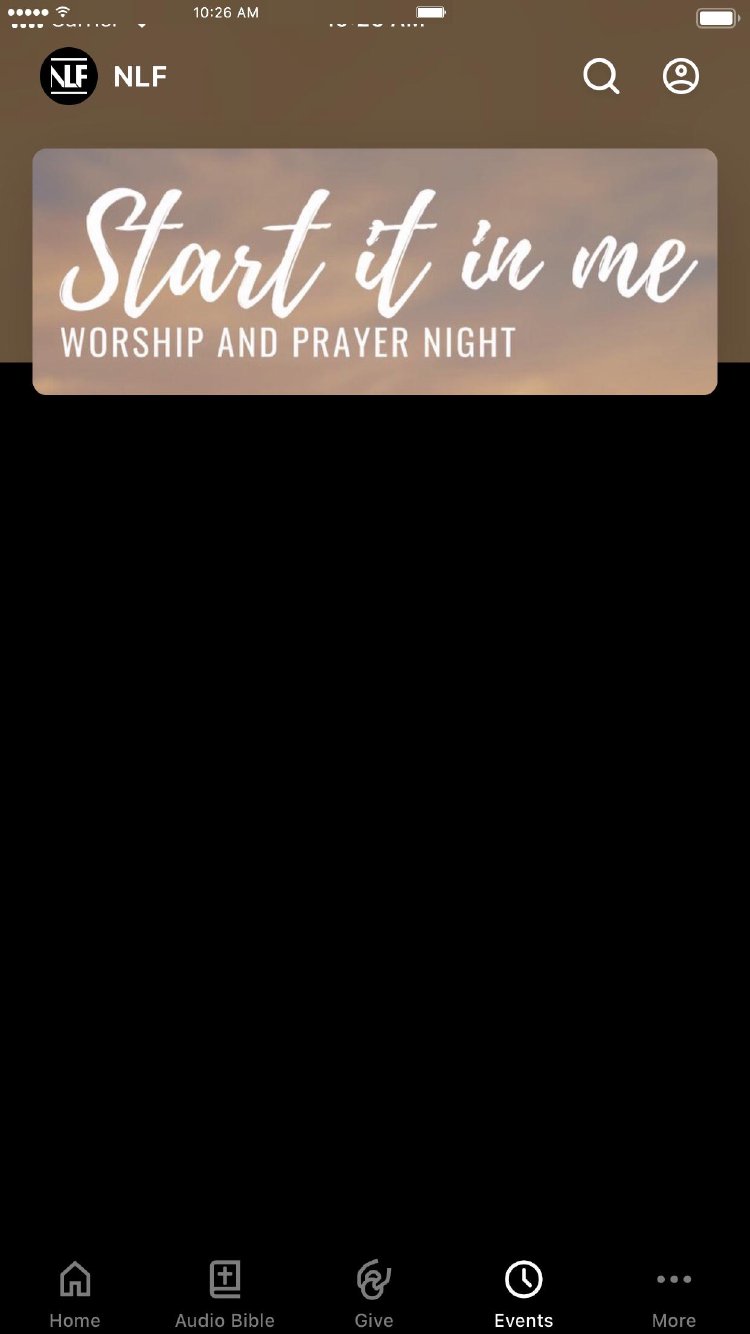This screenshot has height=1334, width=750.
Task: Open the user profile icon
Action: pos(681,76)
